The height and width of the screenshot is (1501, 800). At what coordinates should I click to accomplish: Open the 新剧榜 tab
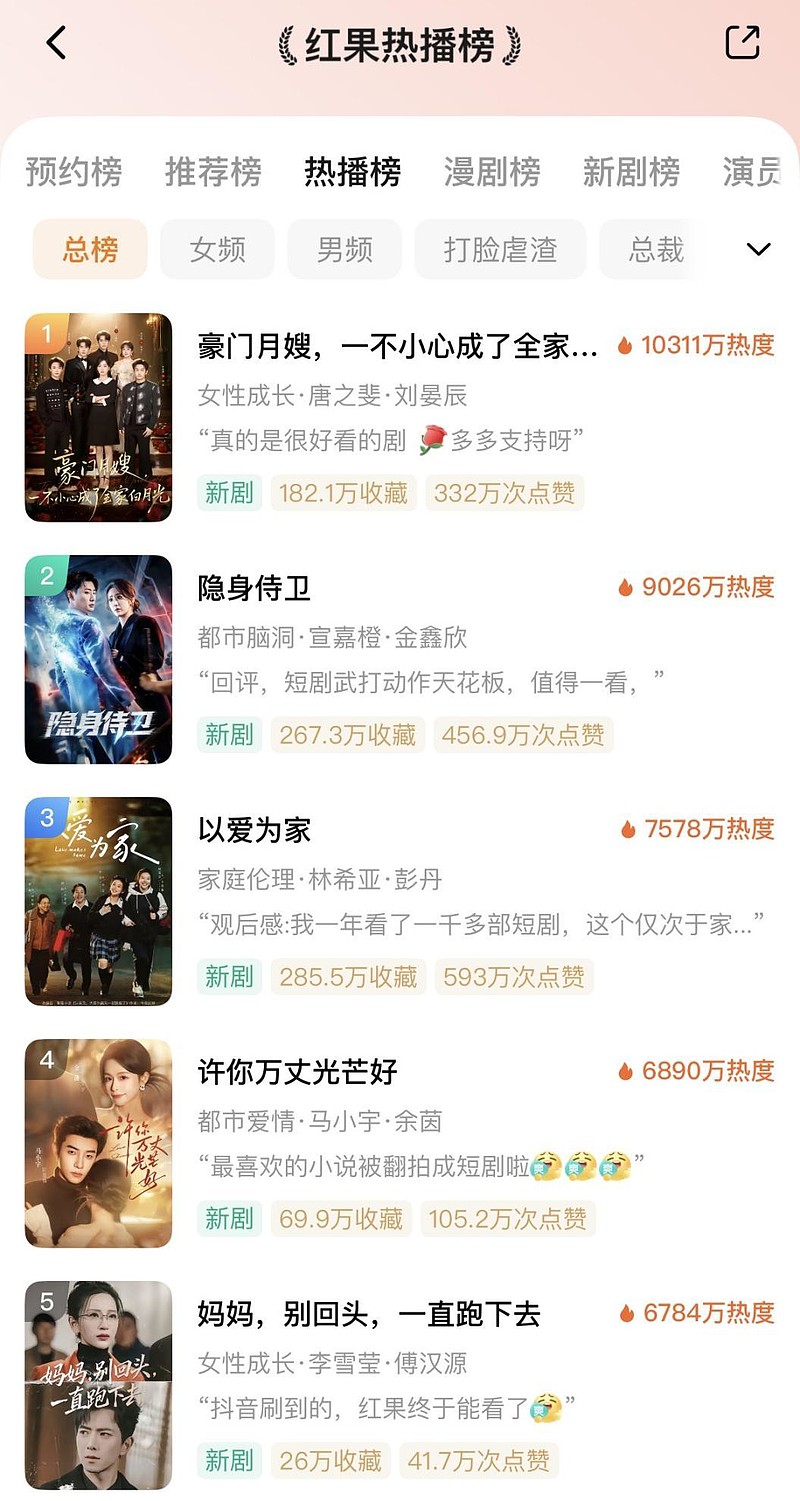[631, 172]
